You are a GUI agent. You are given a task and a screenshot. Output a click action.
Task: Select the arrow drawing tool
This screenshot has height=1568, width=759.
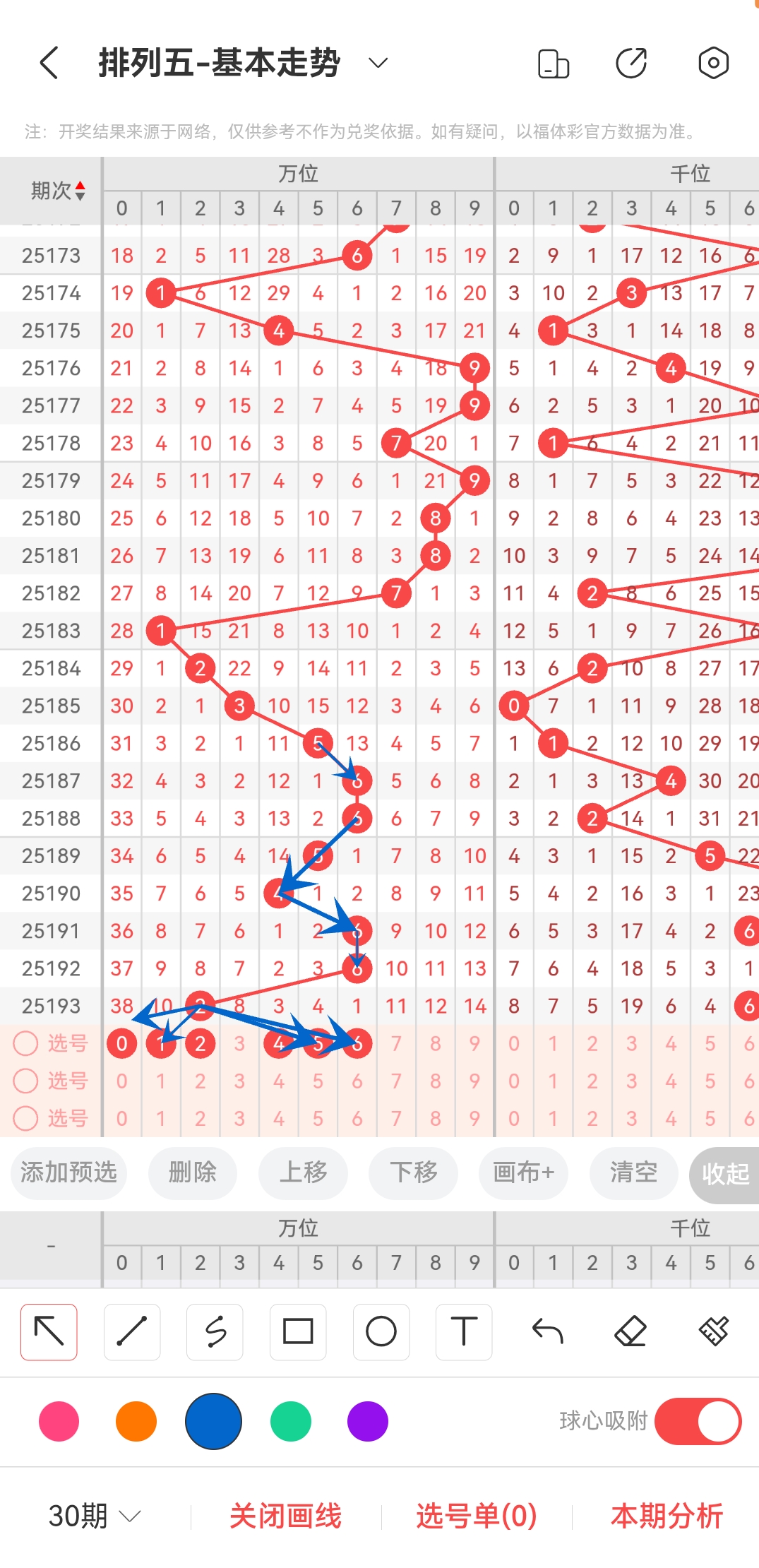49,1332
